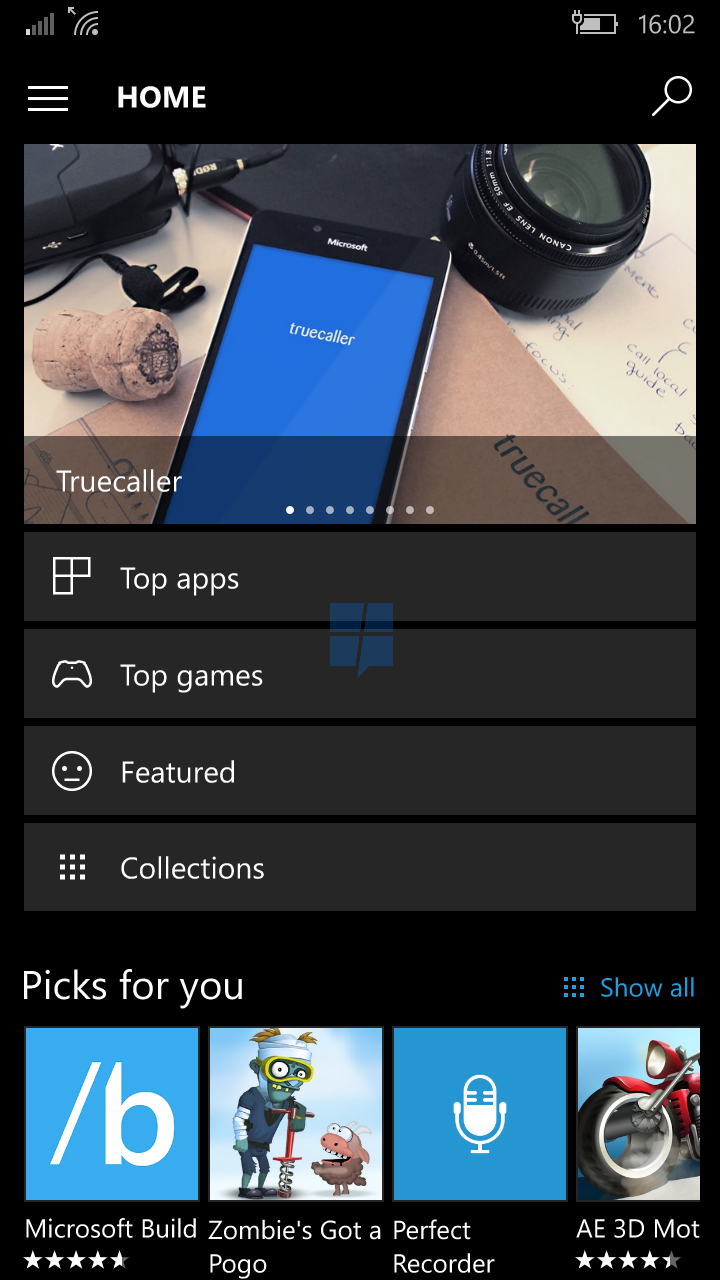This screenshot has width=720, height=1280.
Task: Open the hamburger navigation menu
Action: coord(48,98)
